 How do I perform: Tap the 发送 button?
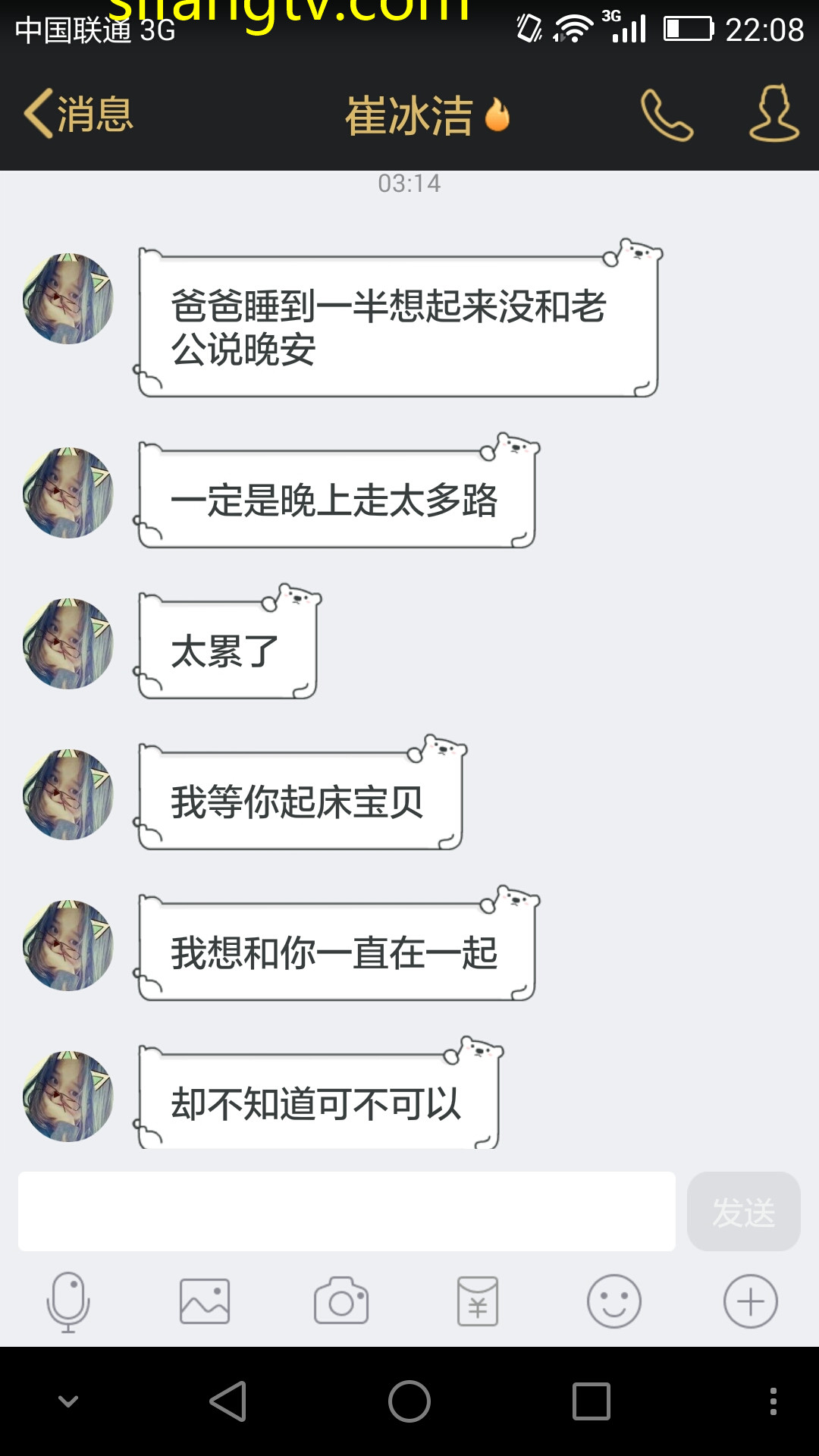click(x=743, y=1211)
